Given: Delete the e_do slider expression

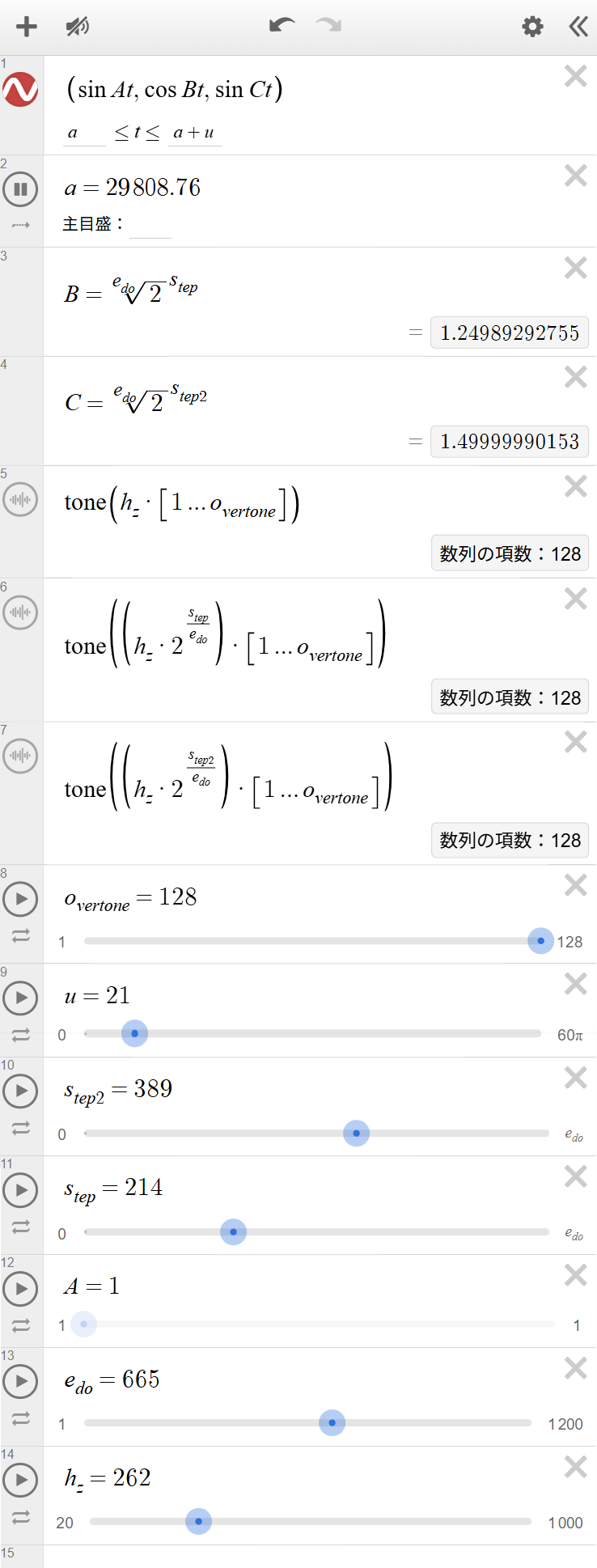Looking at the screenshot, I should point(575,1369).
